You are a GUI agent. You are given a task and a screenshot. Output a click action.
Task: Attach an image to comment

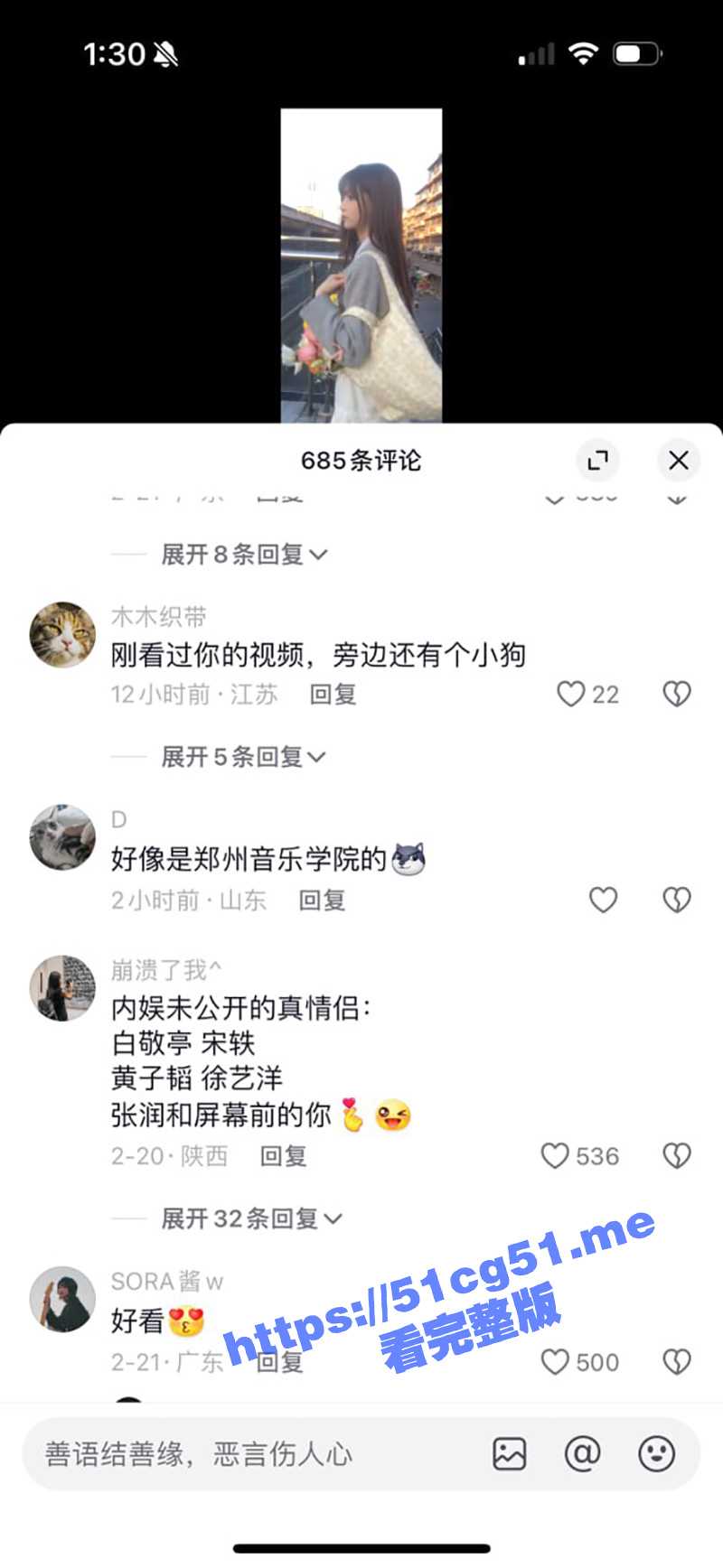click(x=510, y=1454)
